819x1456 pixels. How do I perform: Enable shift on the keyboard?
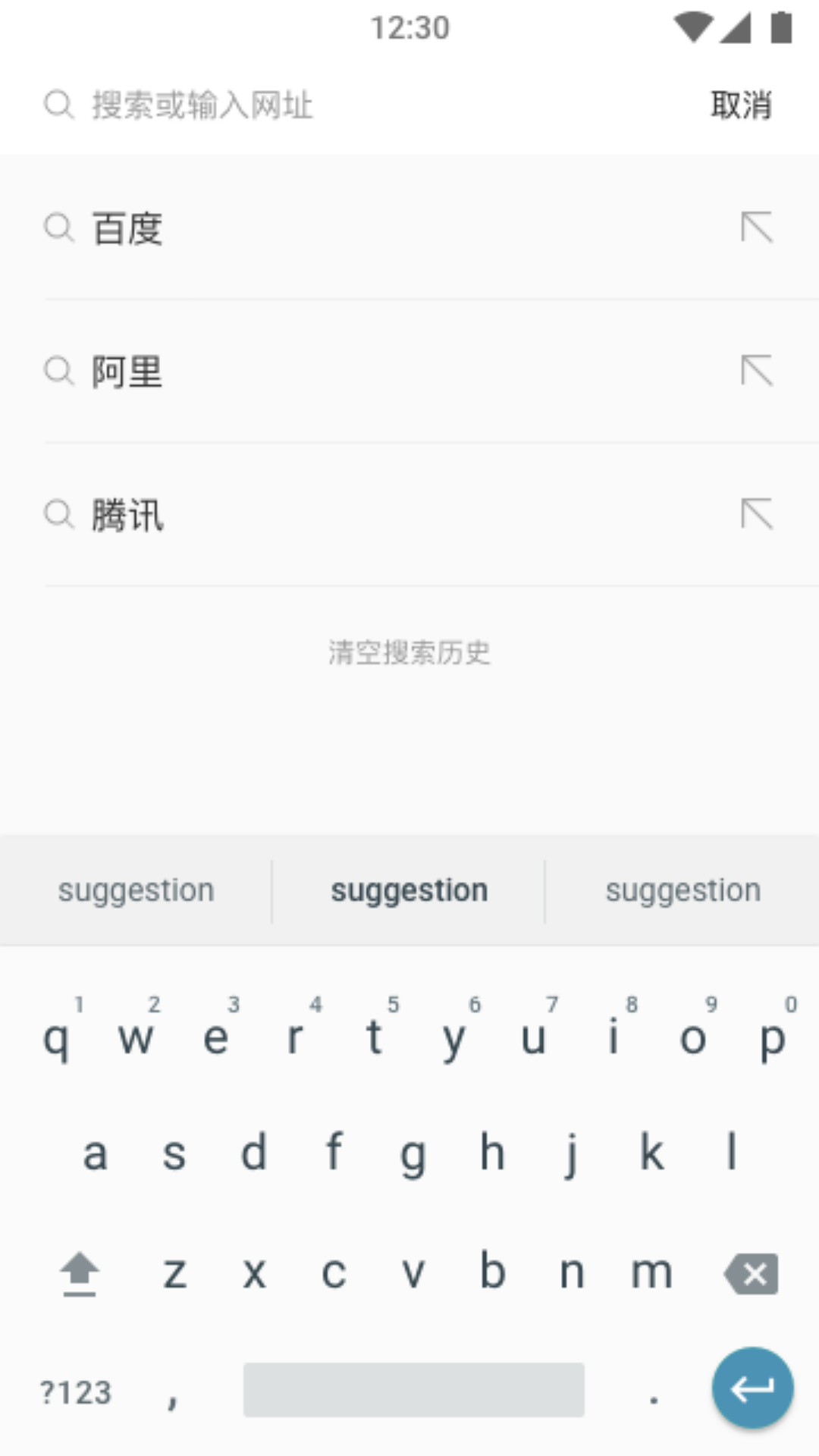[80, 1273]
